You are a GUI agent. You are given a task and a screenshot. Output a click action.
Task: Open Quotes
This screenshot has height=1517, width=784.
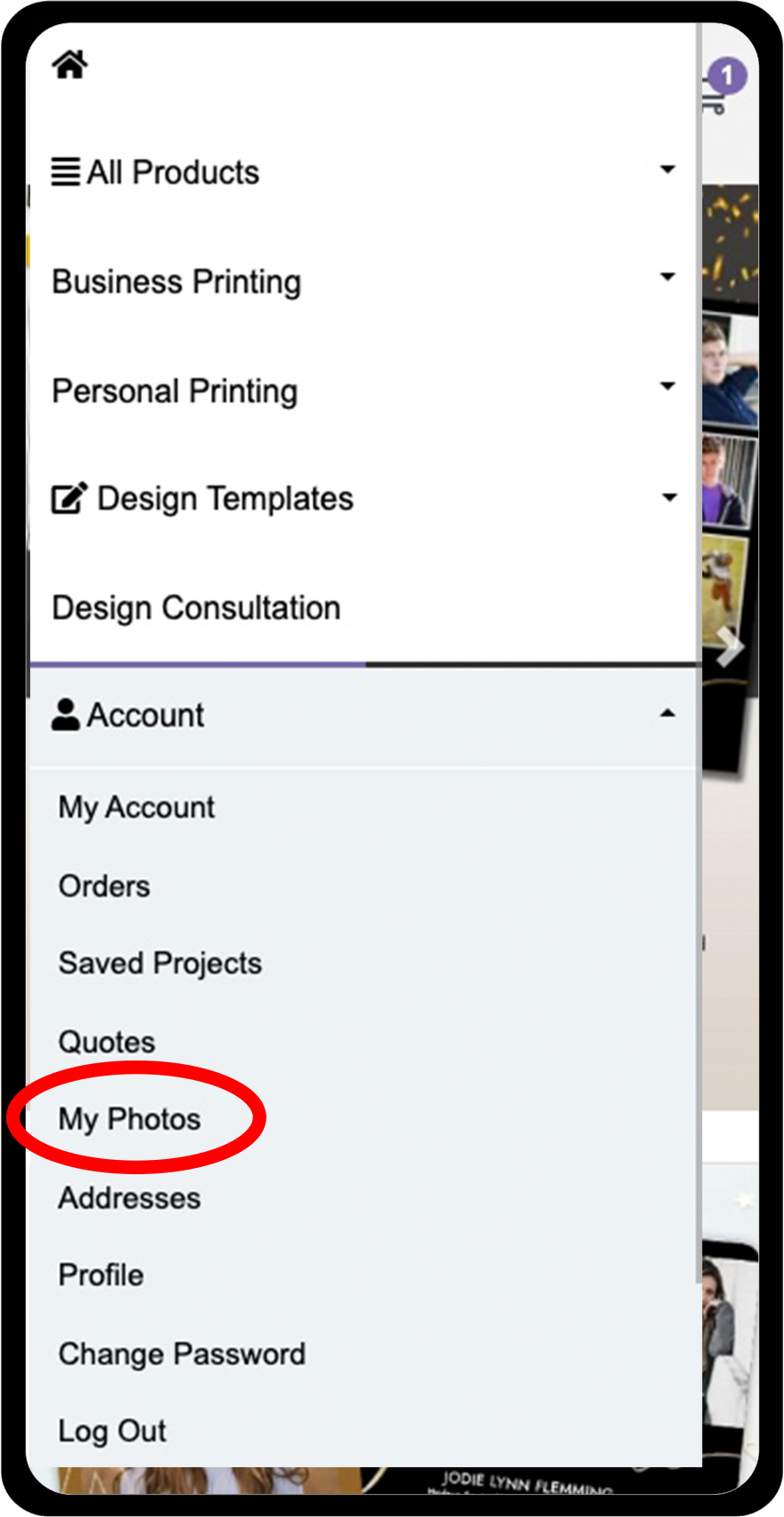pyautogui.click(x=107, y=1042)
